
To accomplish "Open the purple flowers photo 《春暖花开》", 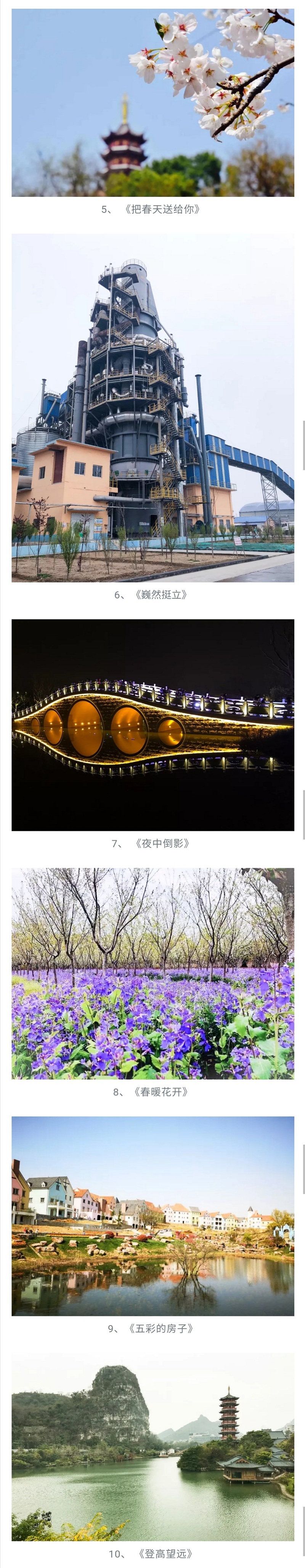I will 152,973.
